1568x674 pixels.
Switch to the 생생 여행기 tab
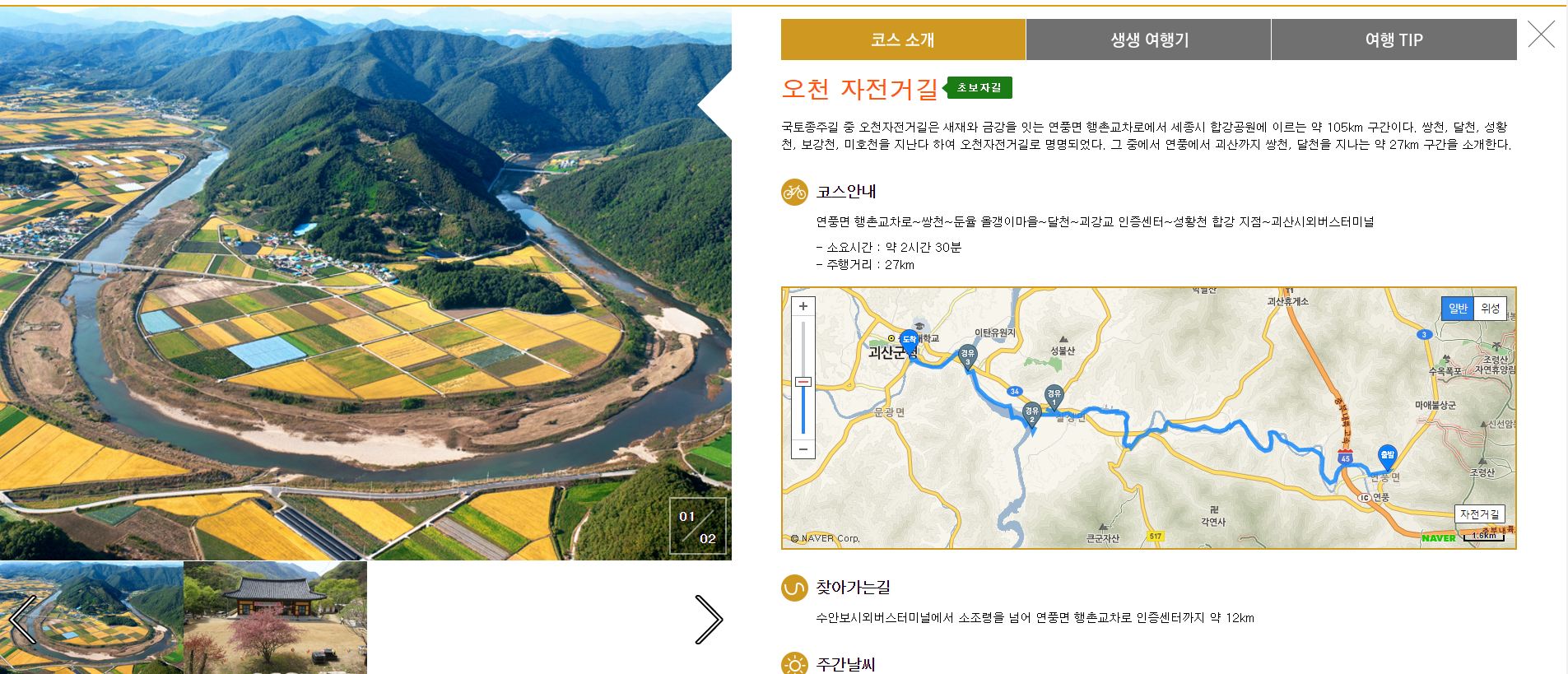pos(1148,40)
